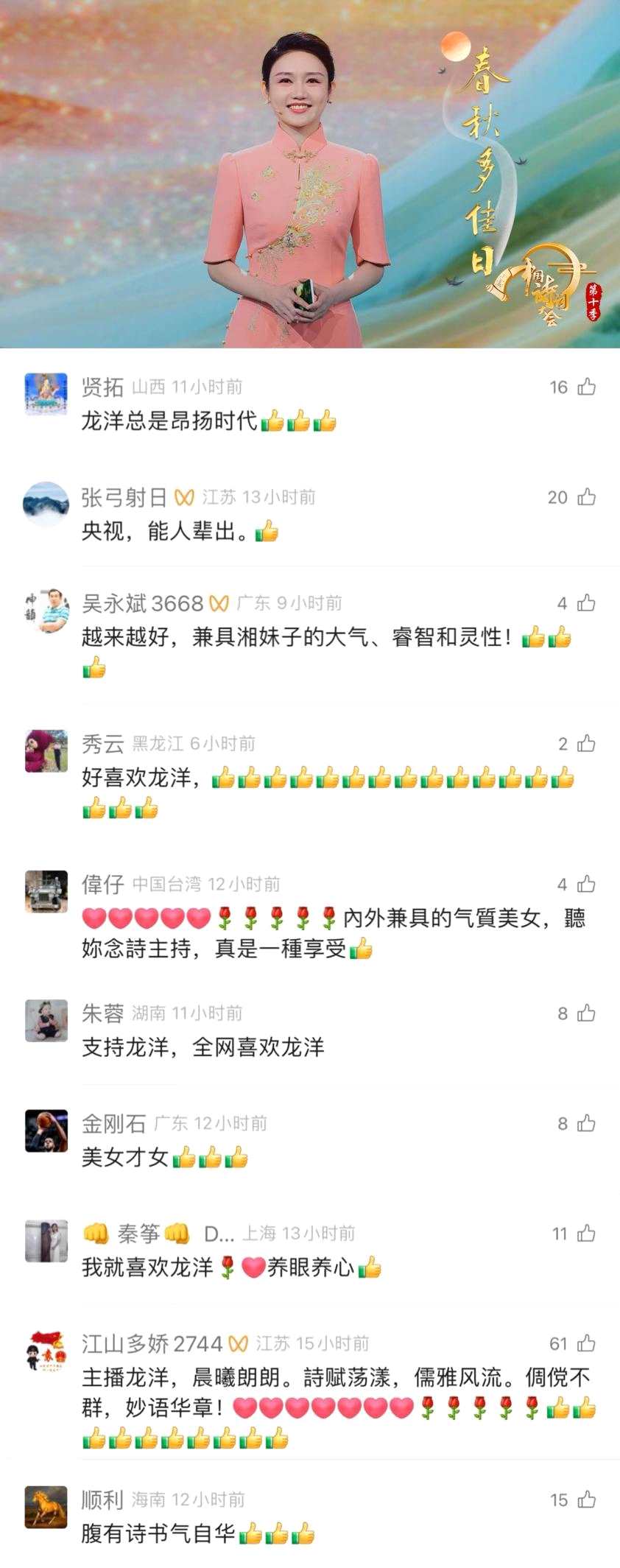Like 朱蓉's comment
This screenshot has width=620, height=1568.
(x=586, y=1013)
